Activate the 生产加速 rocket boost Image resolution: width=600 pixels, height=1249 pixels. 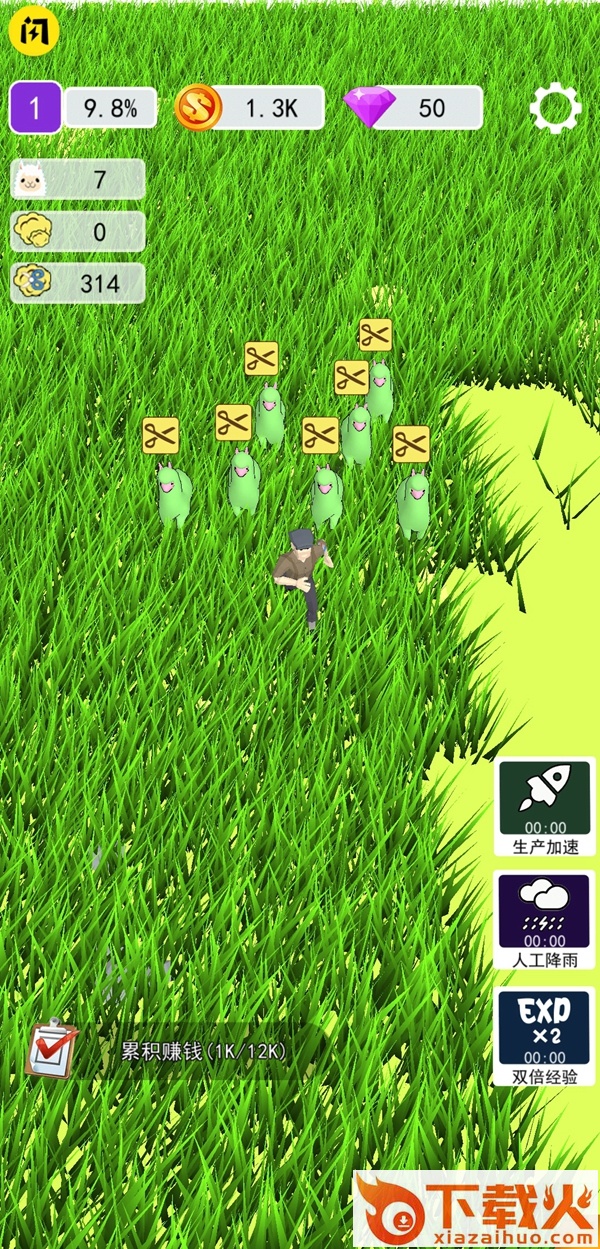545,805
